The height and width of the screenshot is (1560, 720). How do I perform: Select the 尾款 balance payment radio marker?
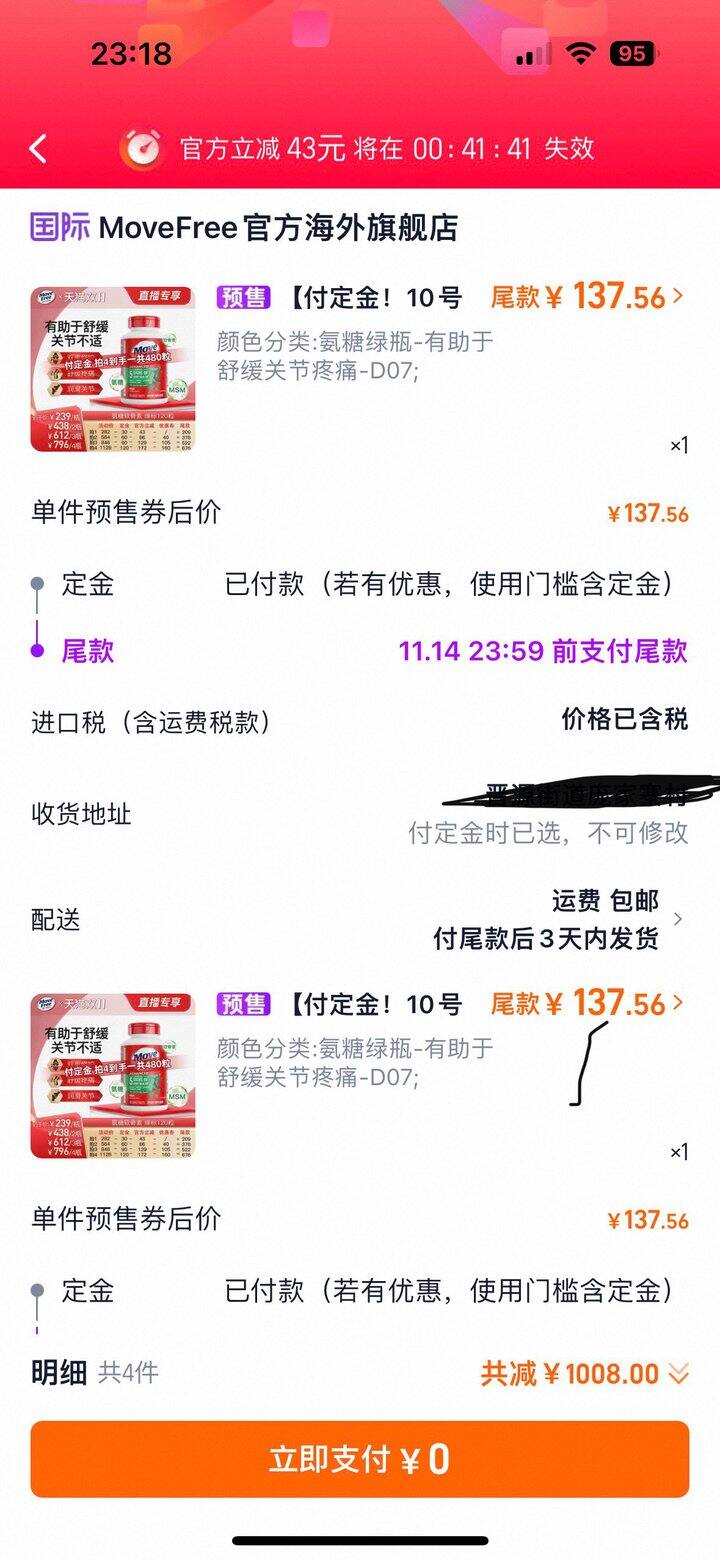(x=37, y=651)
